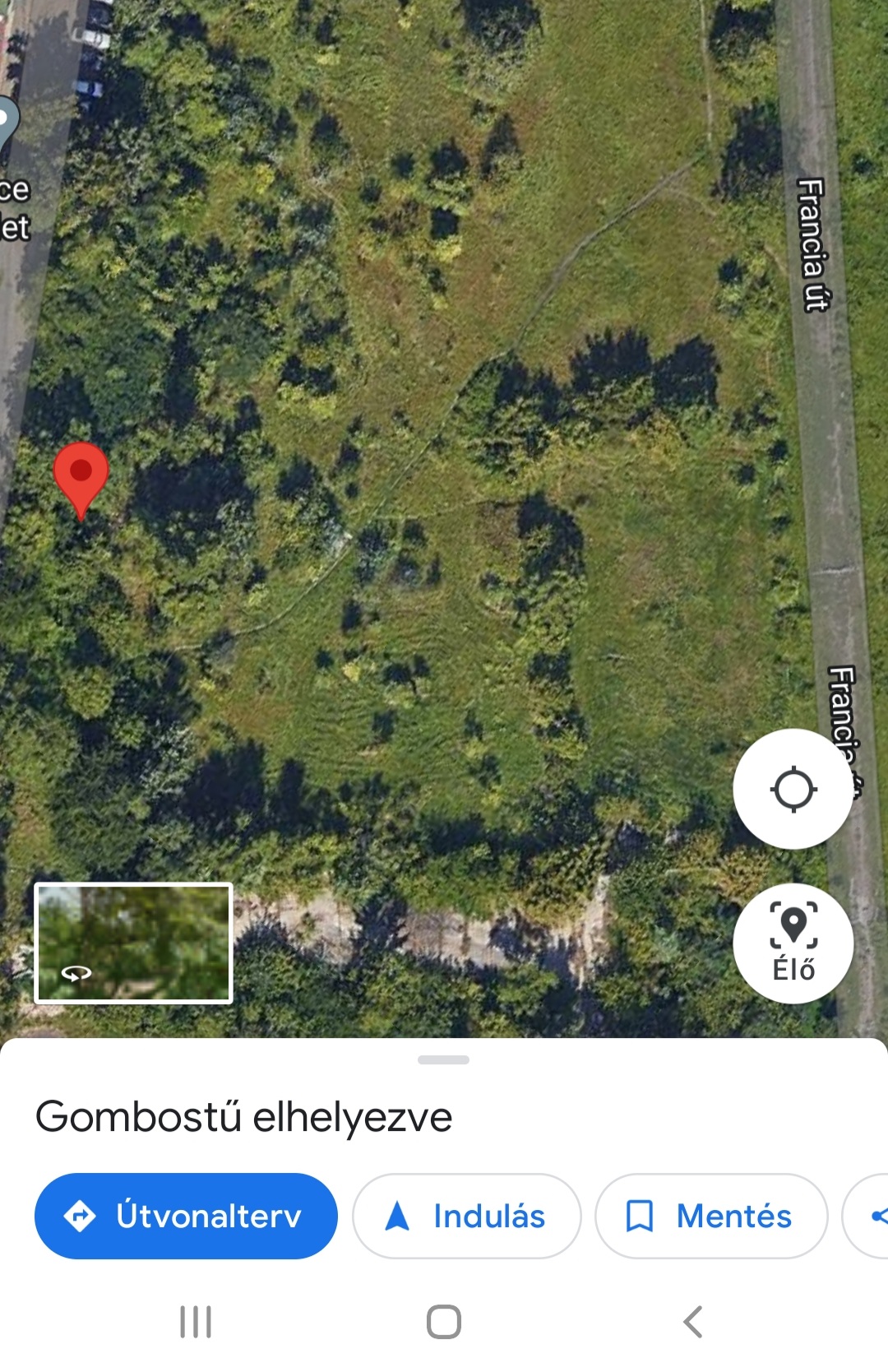The height and width of the screenshot is (1372, 888).
Task: Open recent apps from navigation bar
Action: [x=196, y=1322]
